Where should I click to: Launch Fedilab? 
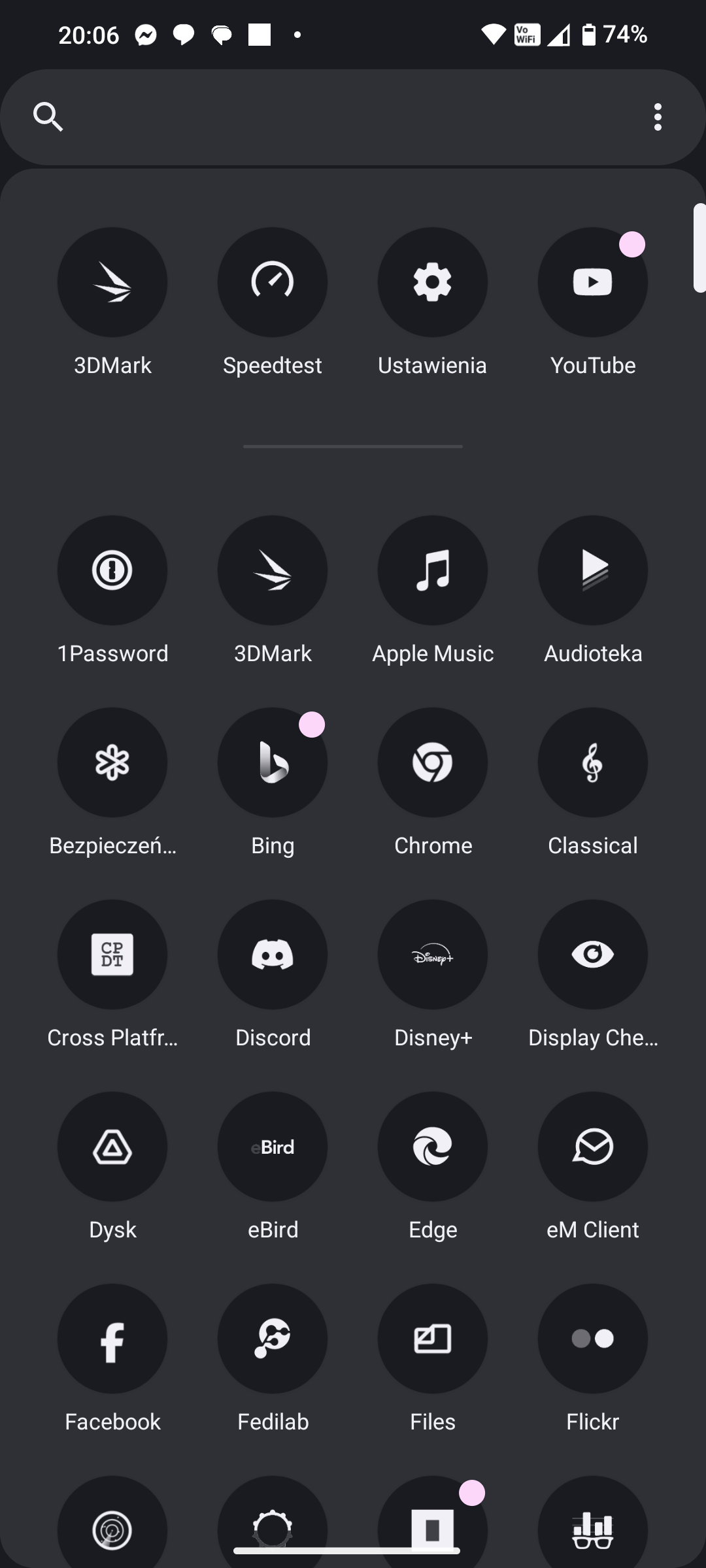click(x=273, y=1339)
